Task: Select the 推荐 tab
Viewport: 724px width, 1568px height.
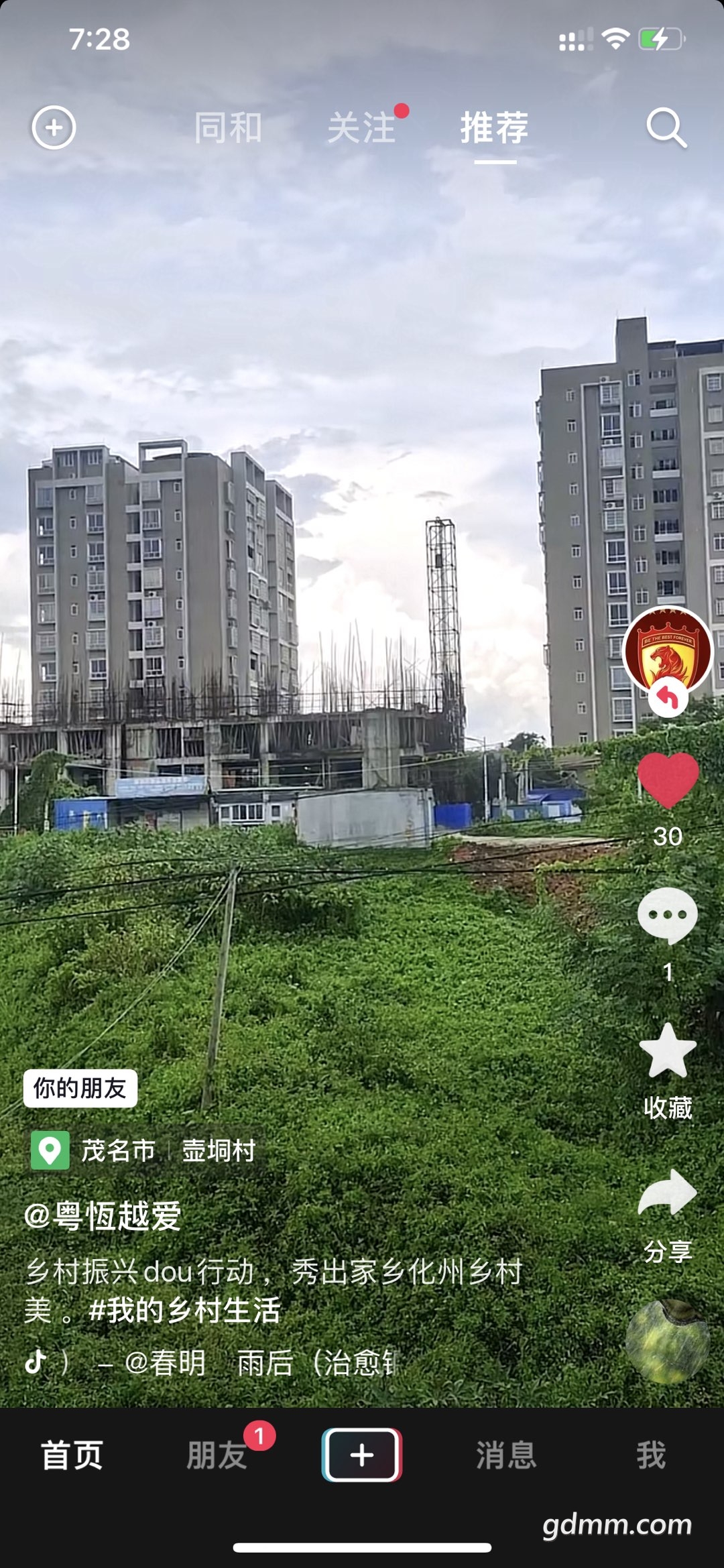Action: tap(495, 127)
